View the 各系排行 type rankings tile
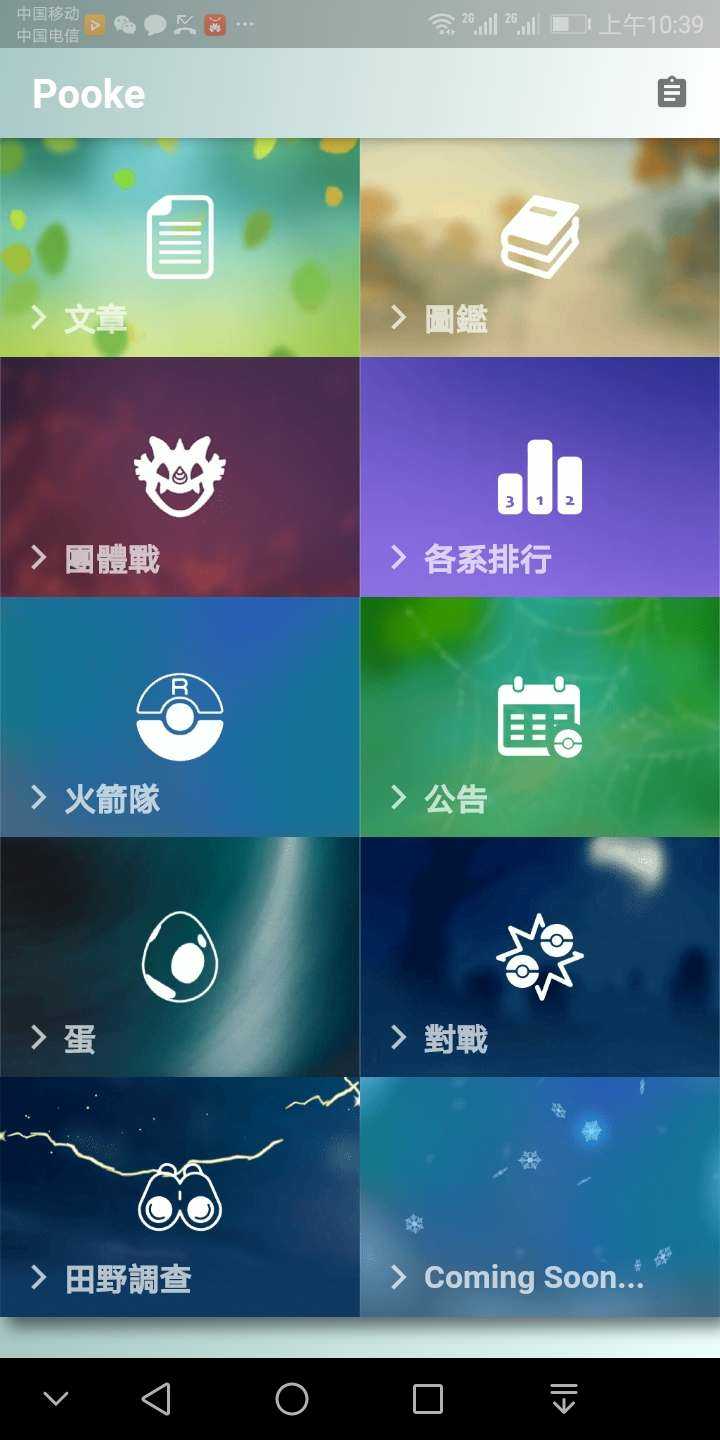The image size is (720, 1440). [540, 478]
